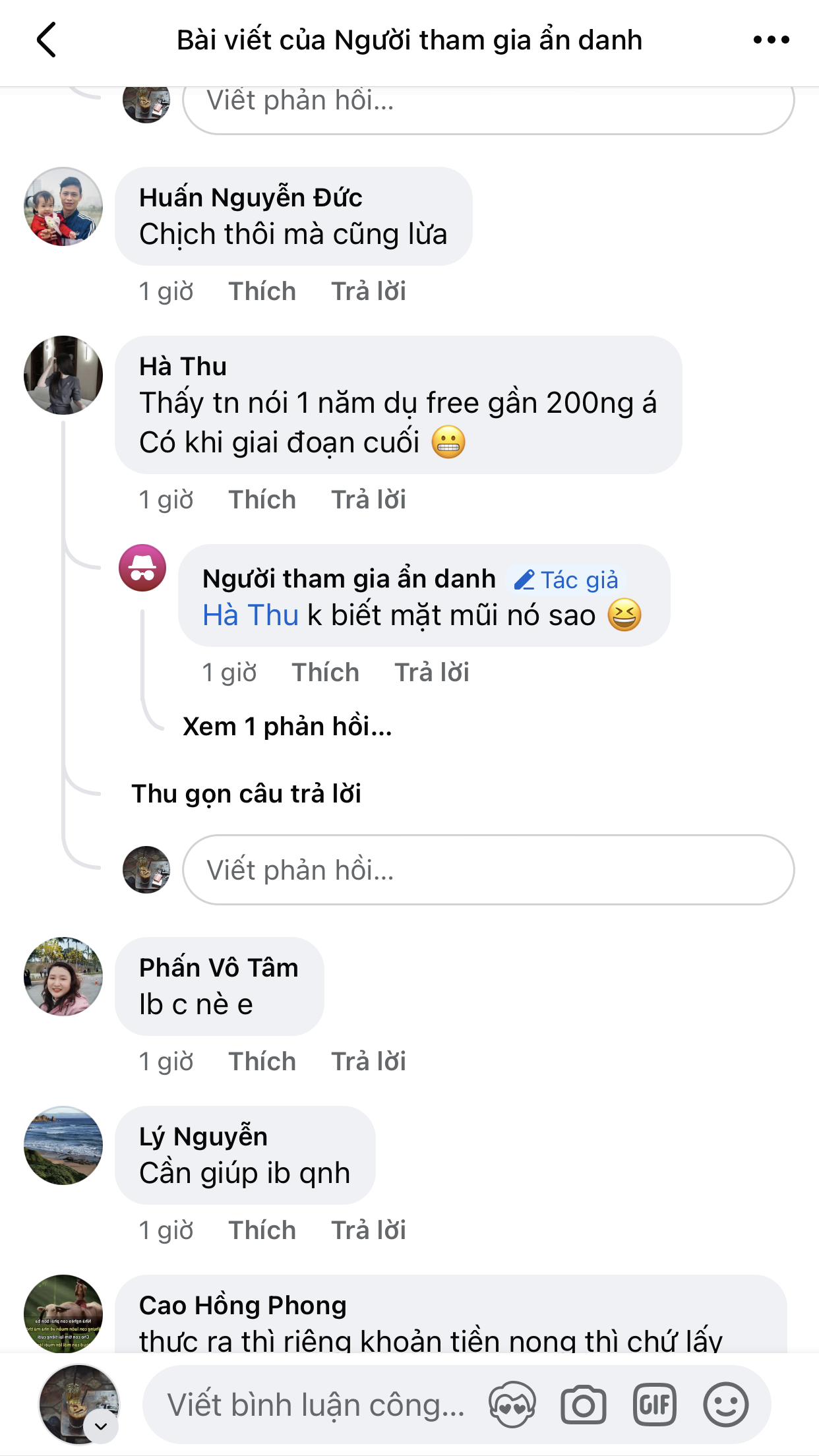Collapse replies with "Thu gọn câu trả lời"

246,794
